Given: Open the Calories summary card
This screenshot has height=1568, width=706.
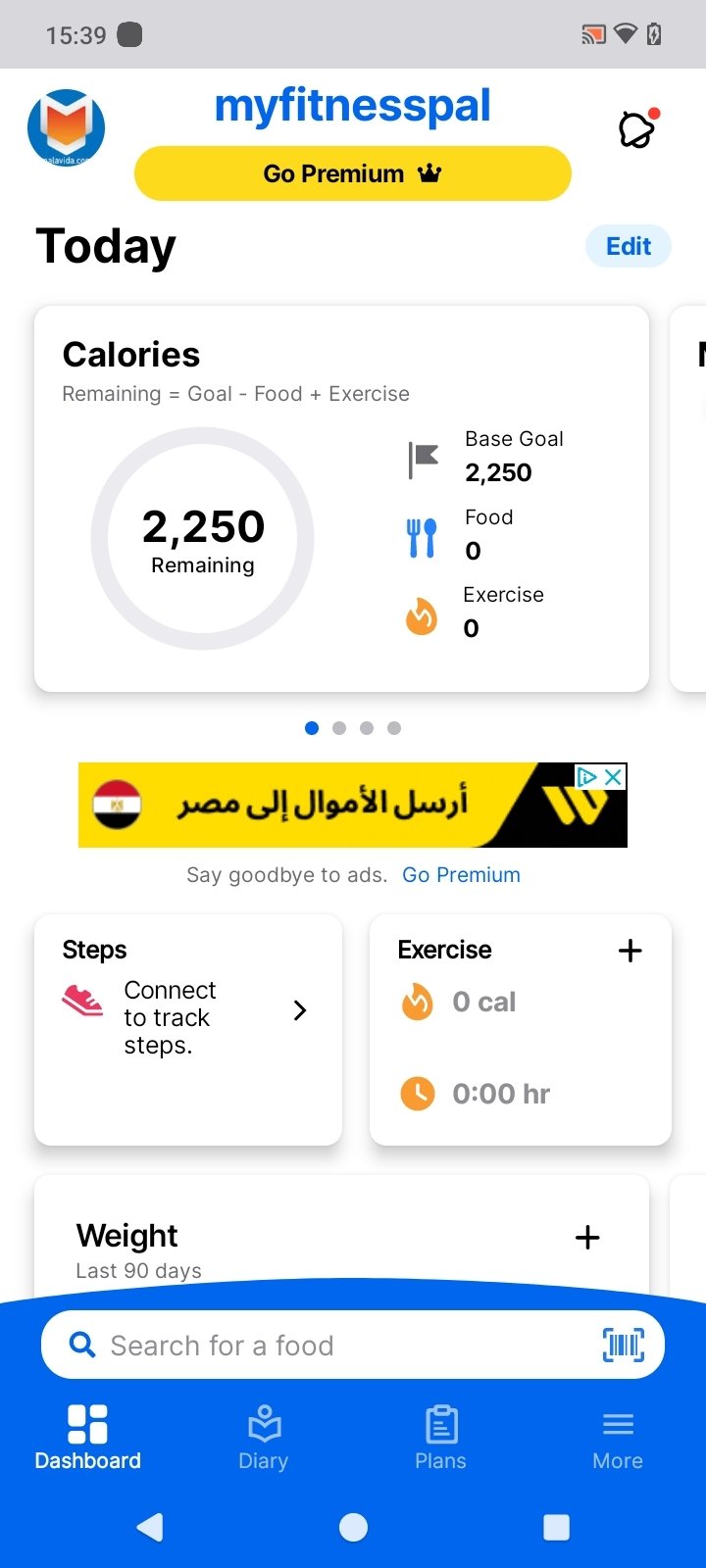Looking at the screenshot, I should (x=341, y=499).
